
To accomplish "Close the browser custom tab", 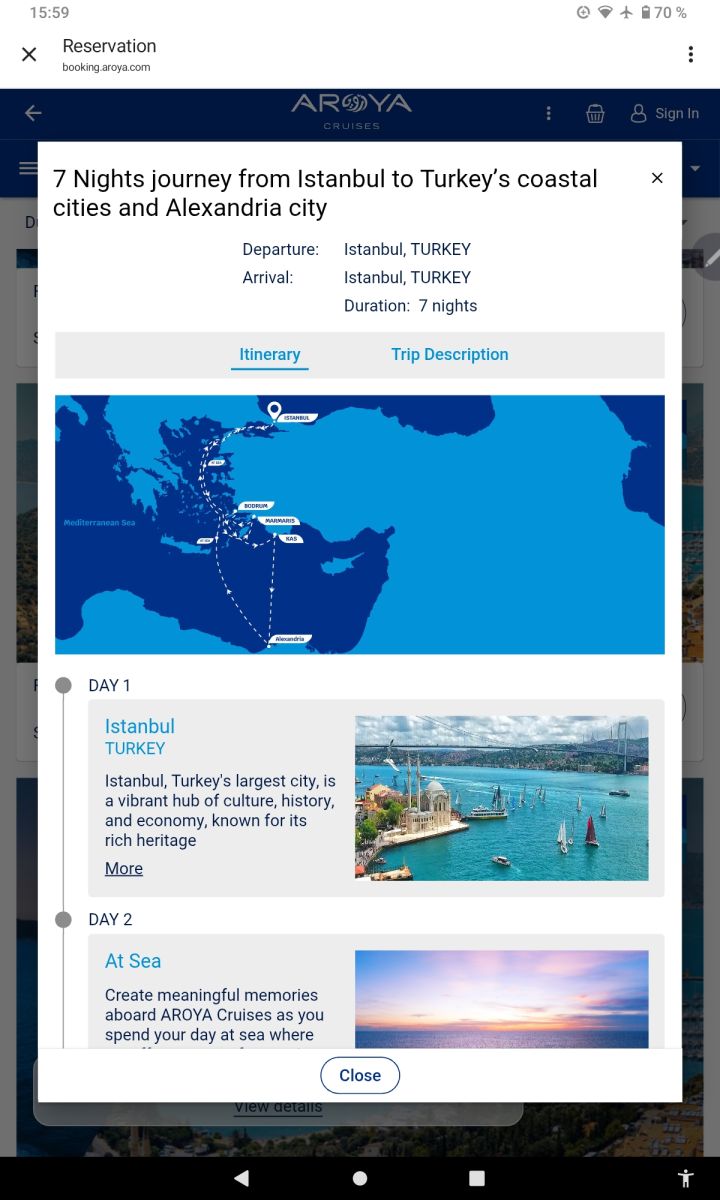I will [29, 54].
